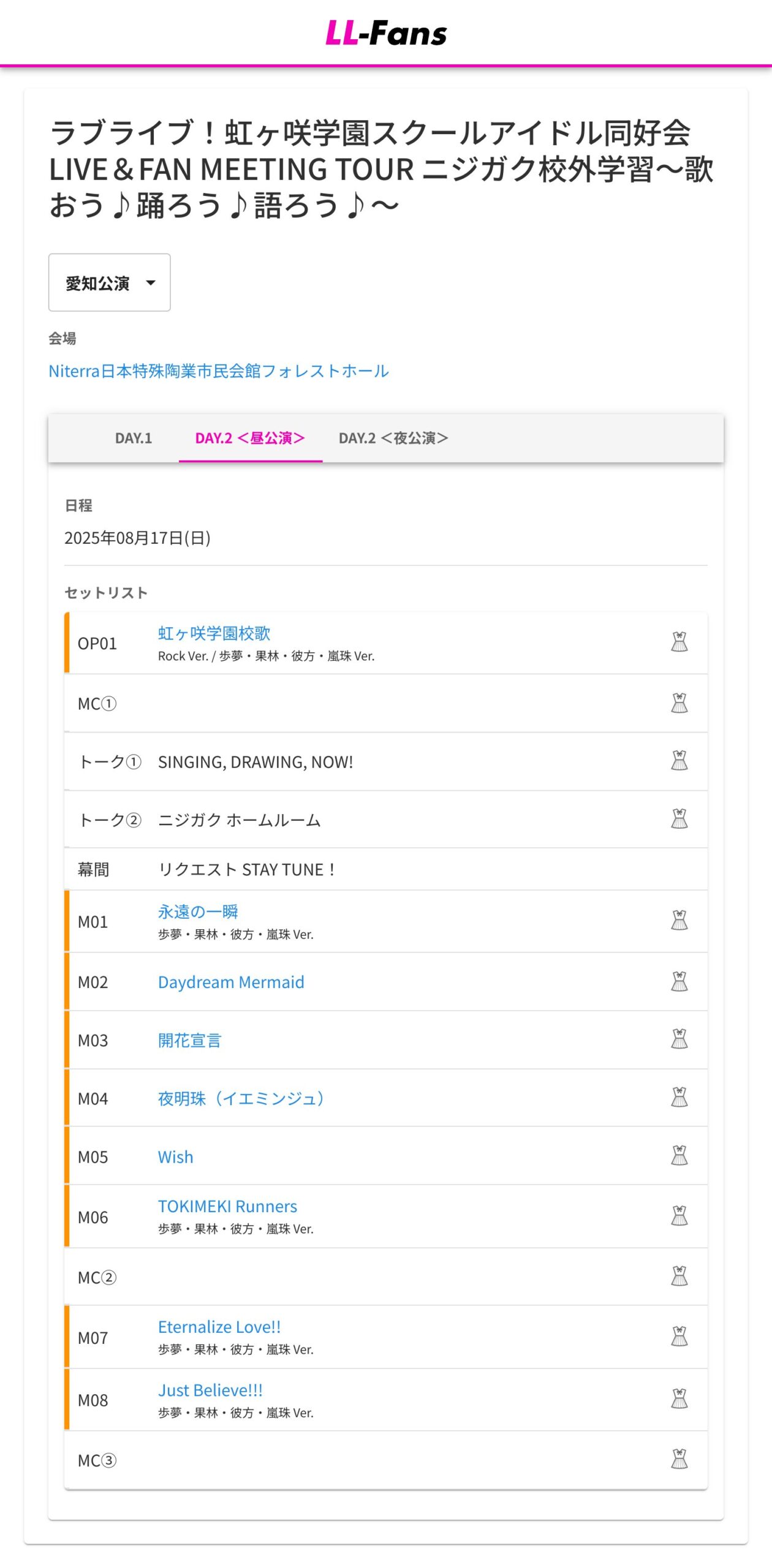This screenshot has width=772, height=1568.
Task: Open the TOKIMEKI Runners song link
Action: (227, 1206)
